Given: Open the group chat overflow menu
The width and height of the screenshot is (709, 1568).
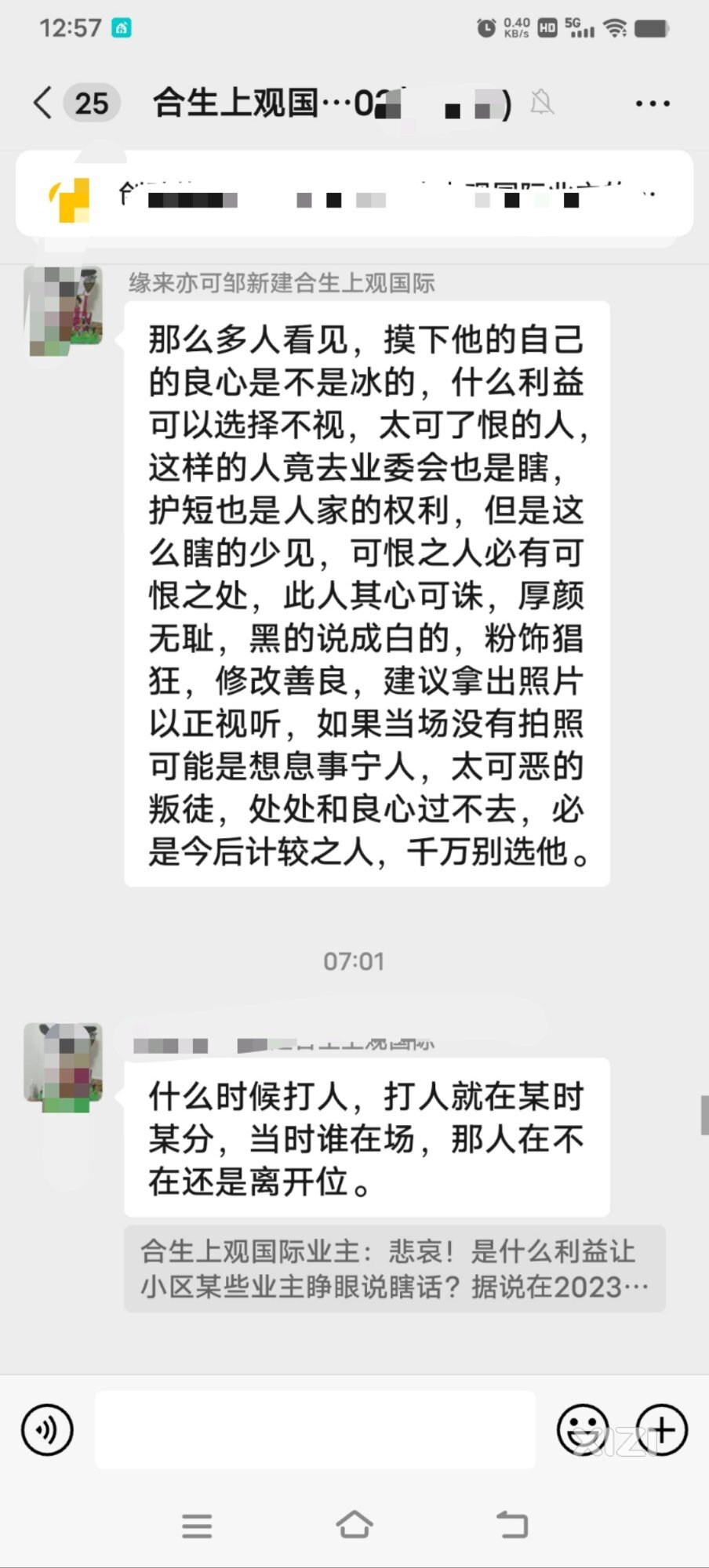Looking at the screenshot, I should click(652, 103).
